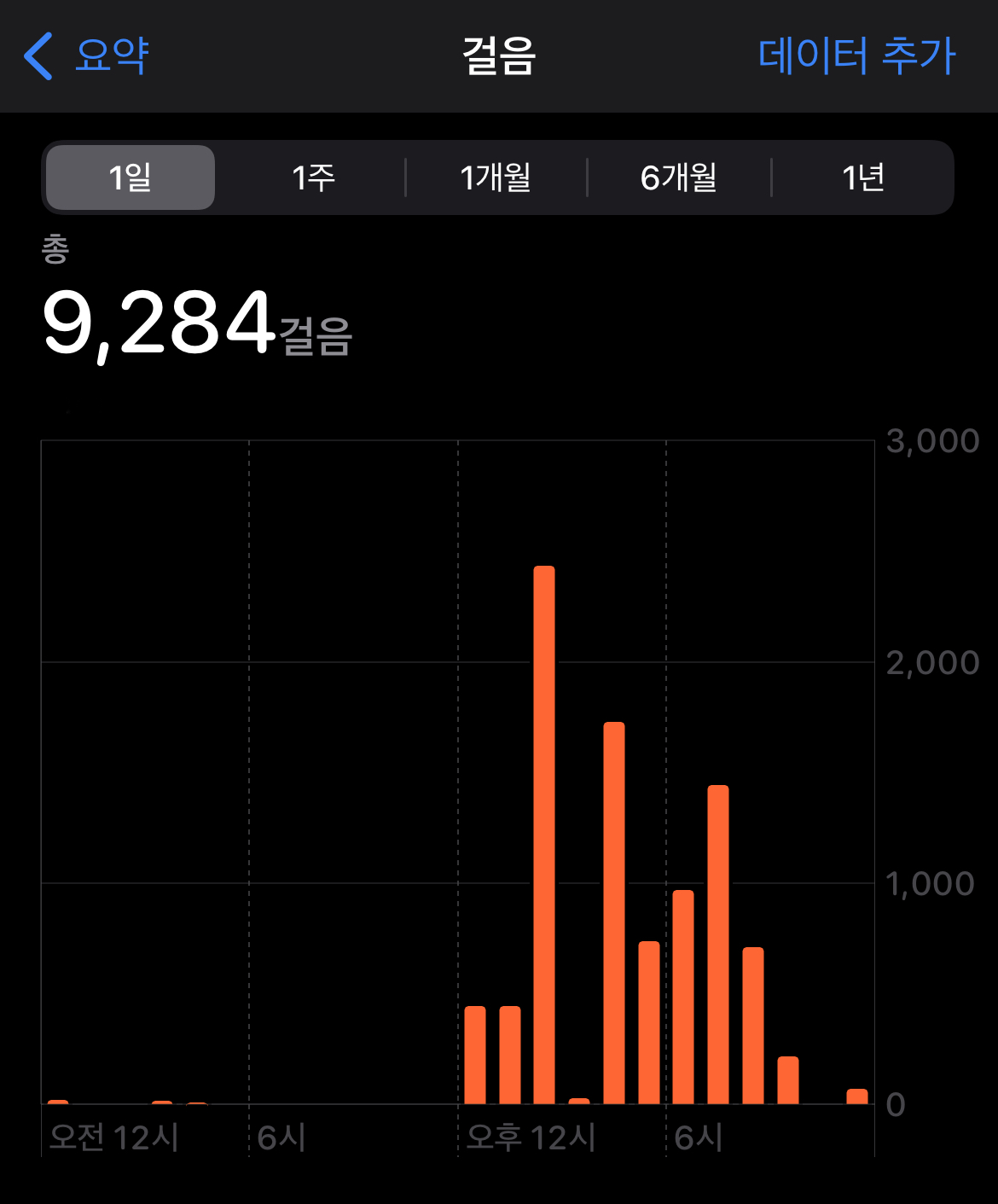
Task: Show the 6개월 step chart
Action: click(679, 177)
